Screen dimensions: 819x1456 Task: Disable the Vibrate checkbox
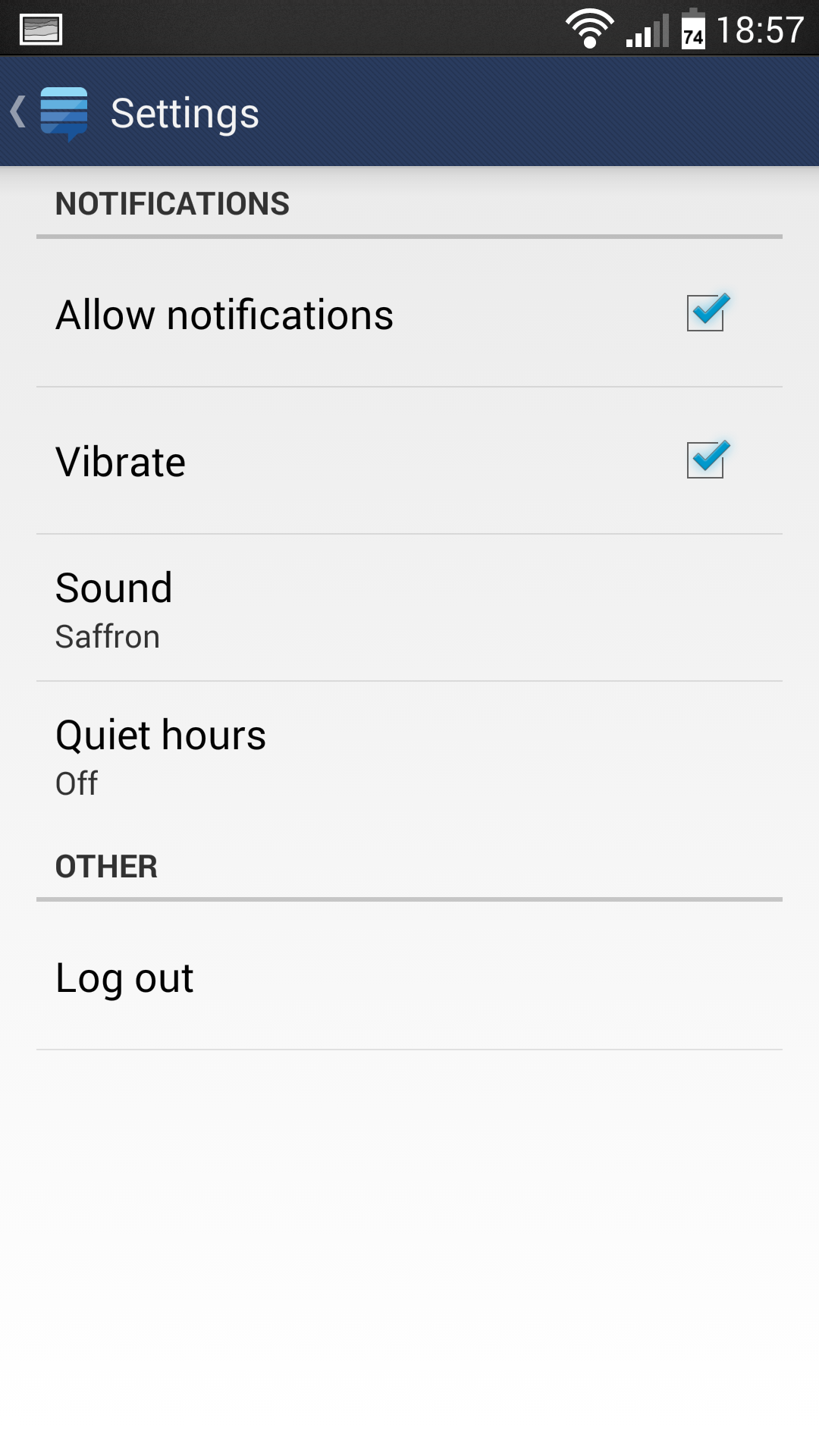pyautogui.click(x=708, y=460)
